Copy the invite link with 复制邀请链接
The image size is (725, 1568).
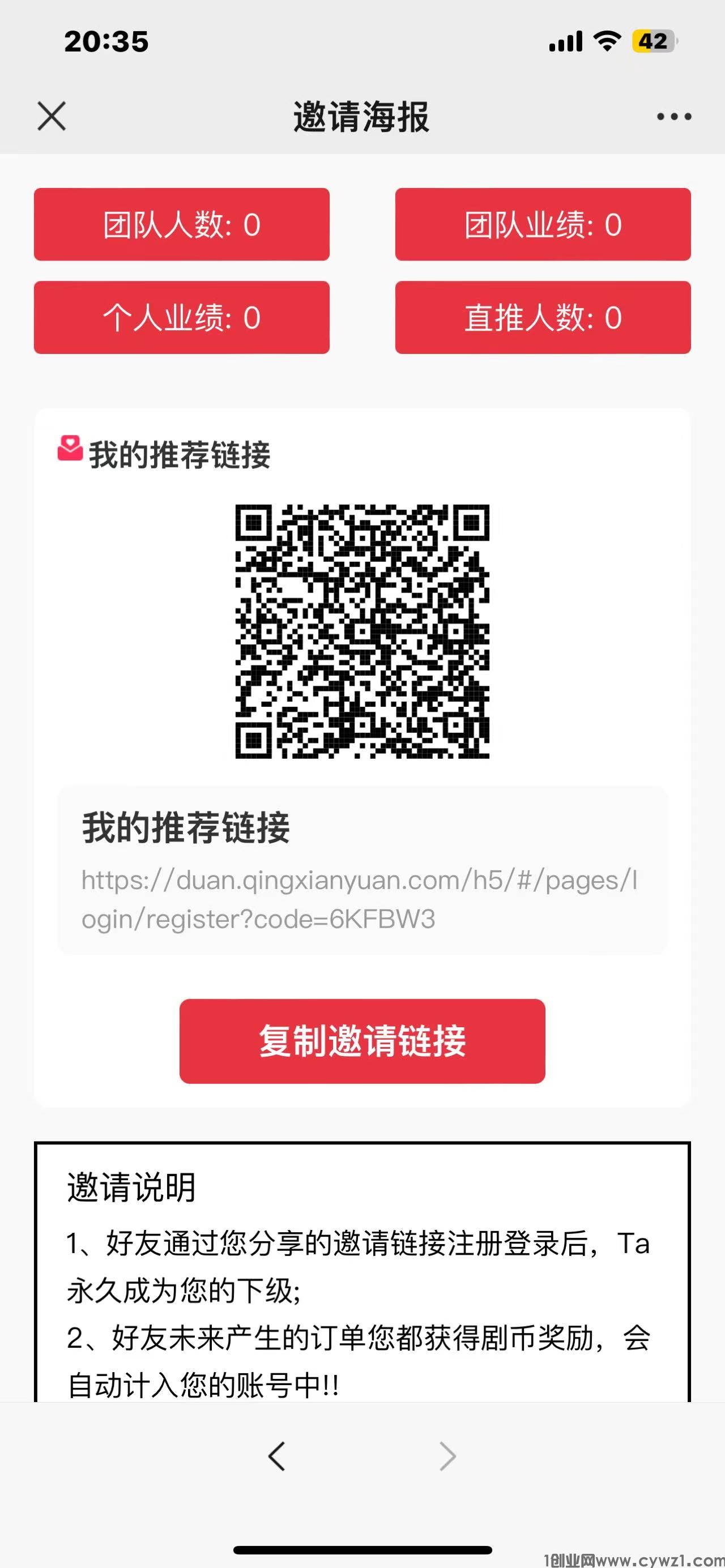(361, 1040)
